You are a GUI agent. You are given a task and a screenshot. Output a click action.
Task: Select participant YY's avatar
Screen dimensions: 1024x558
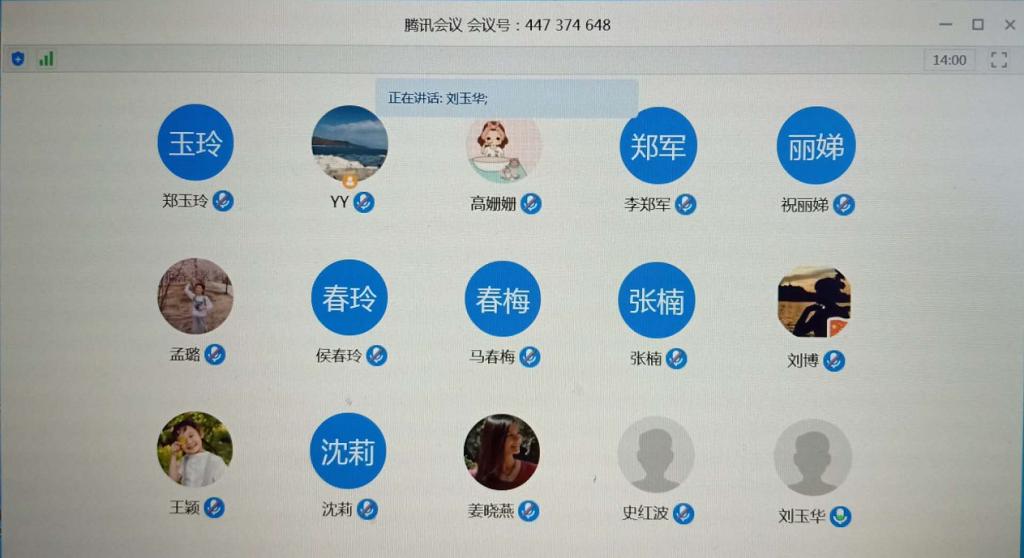(x=349, y=144)
